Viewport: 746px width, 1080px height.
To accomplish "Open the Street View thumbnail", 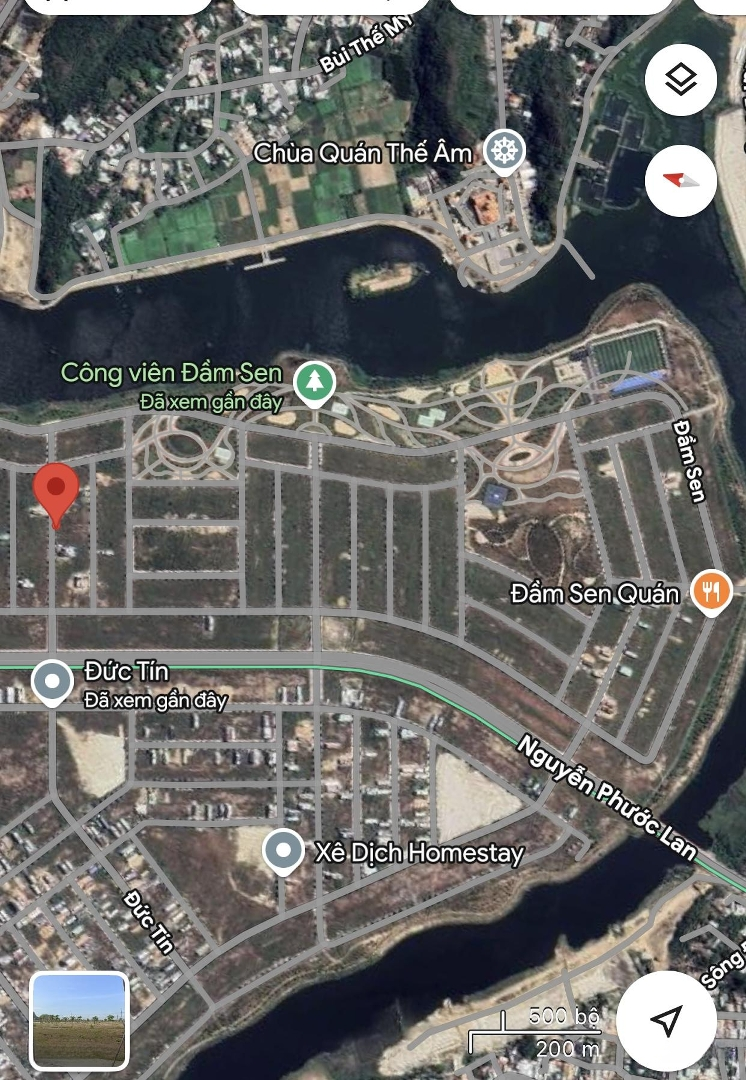I will pyautogui.click(x=79, y=1020).
